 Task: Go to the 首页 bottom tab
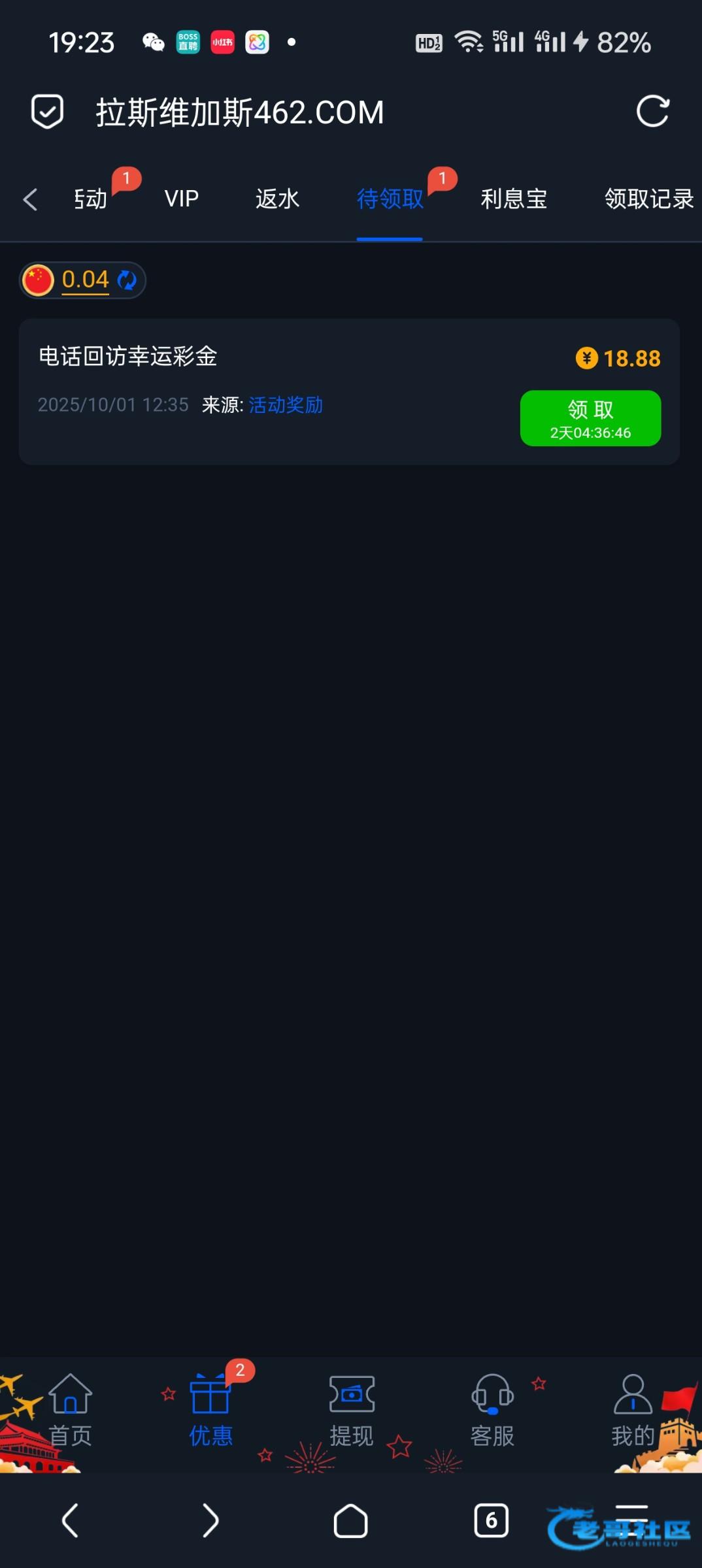[71, 1411]
